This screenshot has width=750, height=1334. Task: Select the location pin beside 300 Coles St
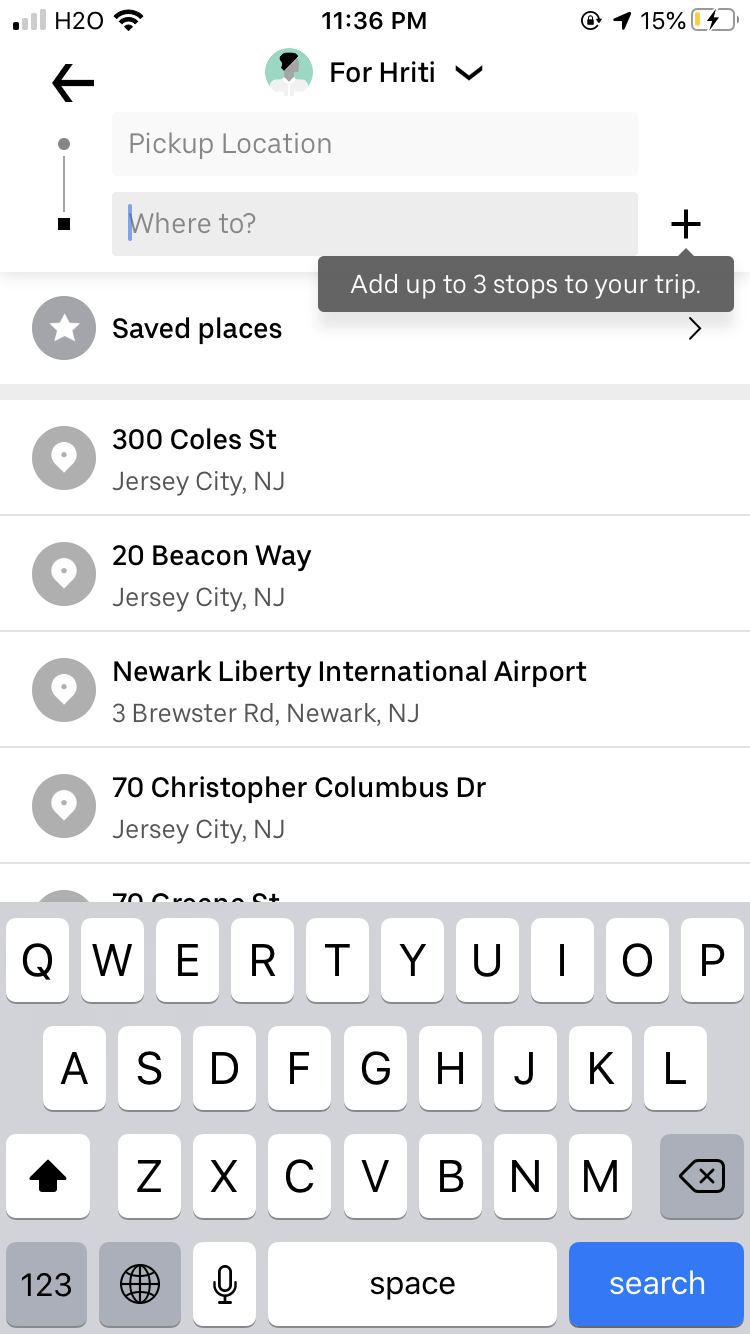(x=63, y=457)
